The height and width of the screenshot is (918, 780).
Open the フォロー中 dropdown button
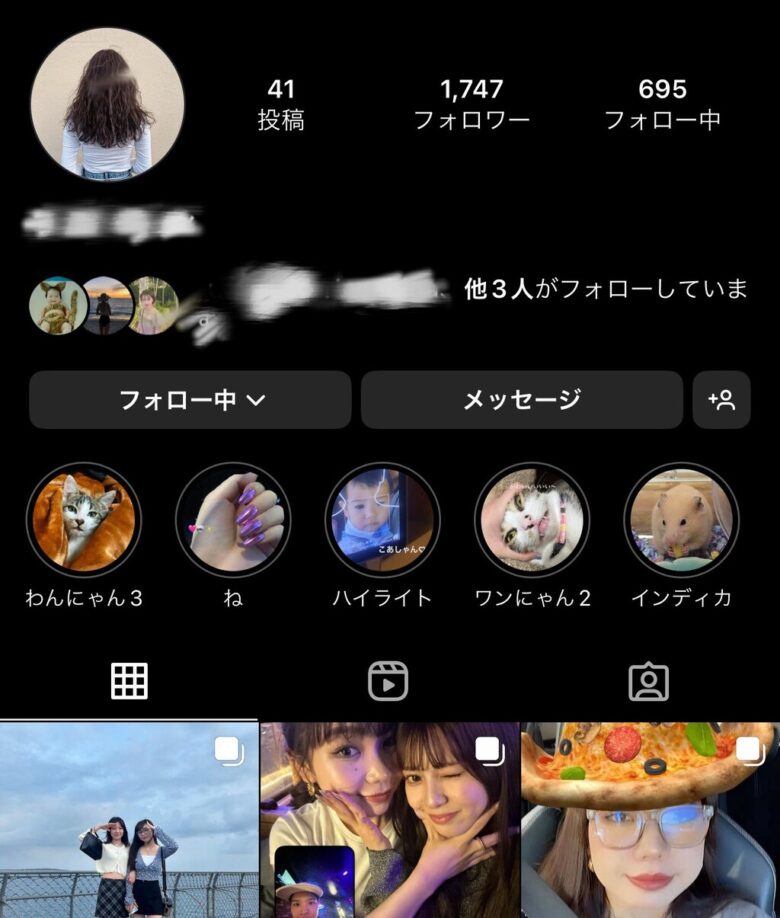pos(190,400)
